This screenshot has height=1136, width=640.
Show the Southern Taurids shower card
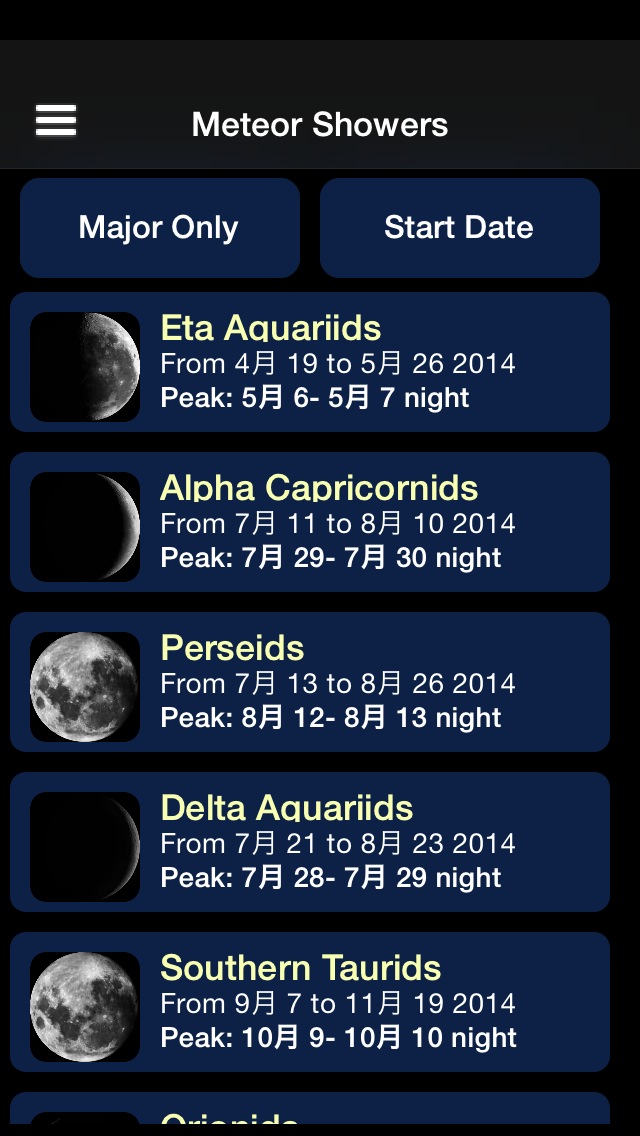coord(310,1002)
